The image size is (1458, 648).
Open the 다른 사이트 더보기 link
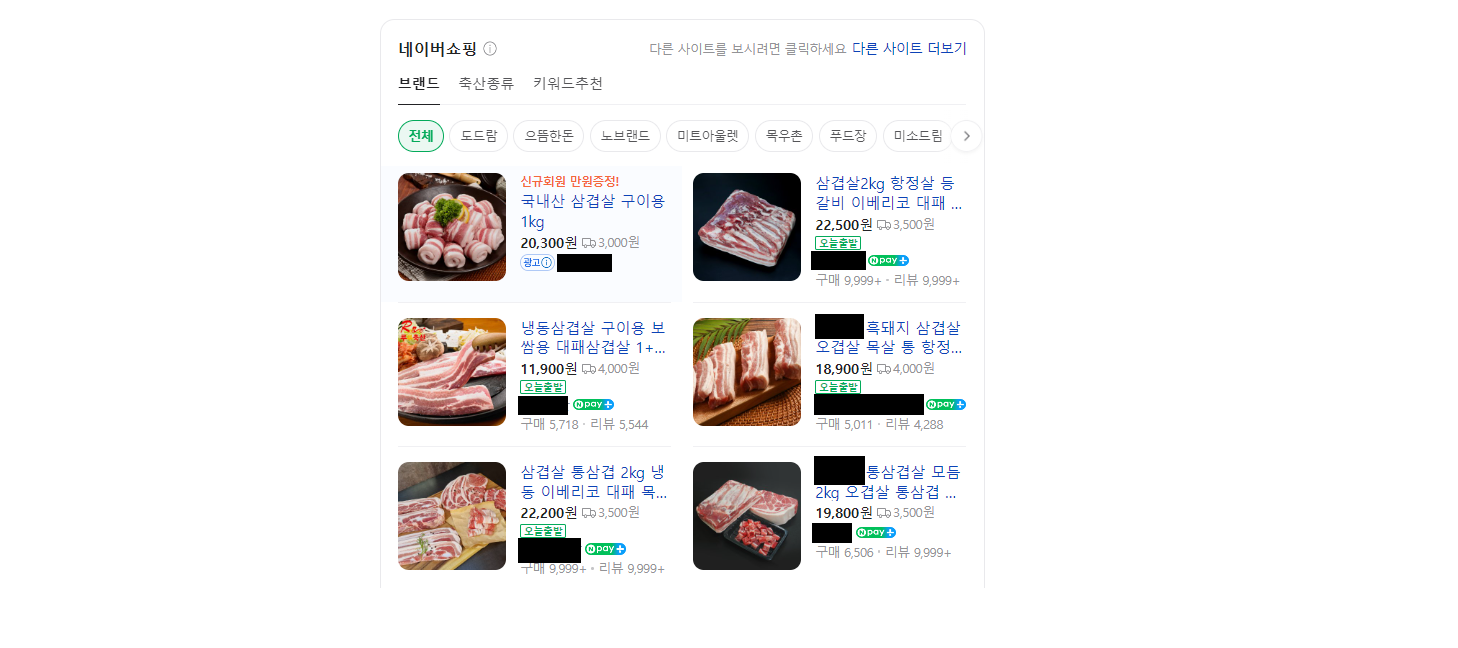909,48
